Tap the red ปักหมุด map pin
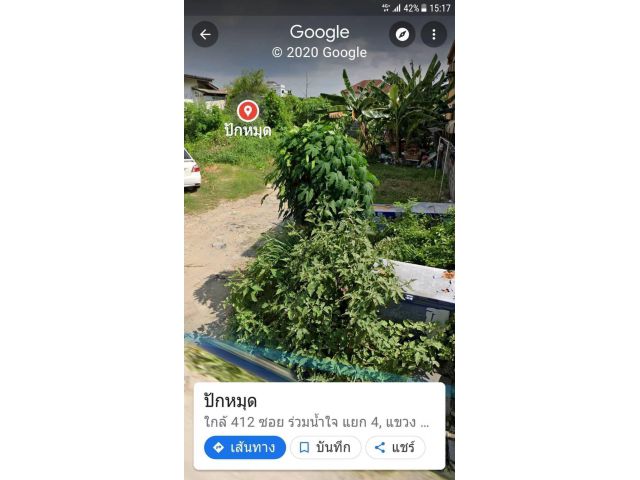Screen dimensions: 640x480 point(247,111)
